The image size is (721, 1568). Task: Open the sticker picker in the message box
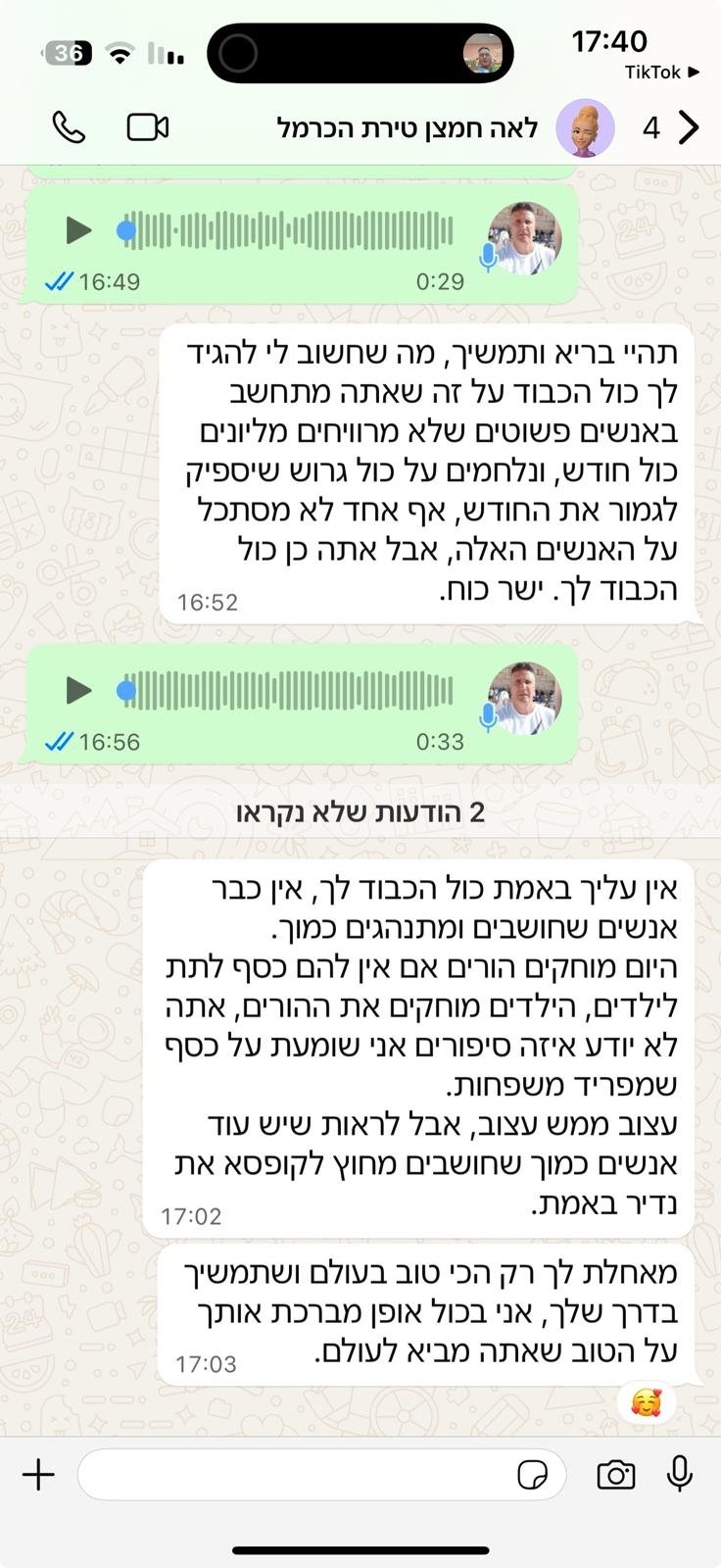532,1475
